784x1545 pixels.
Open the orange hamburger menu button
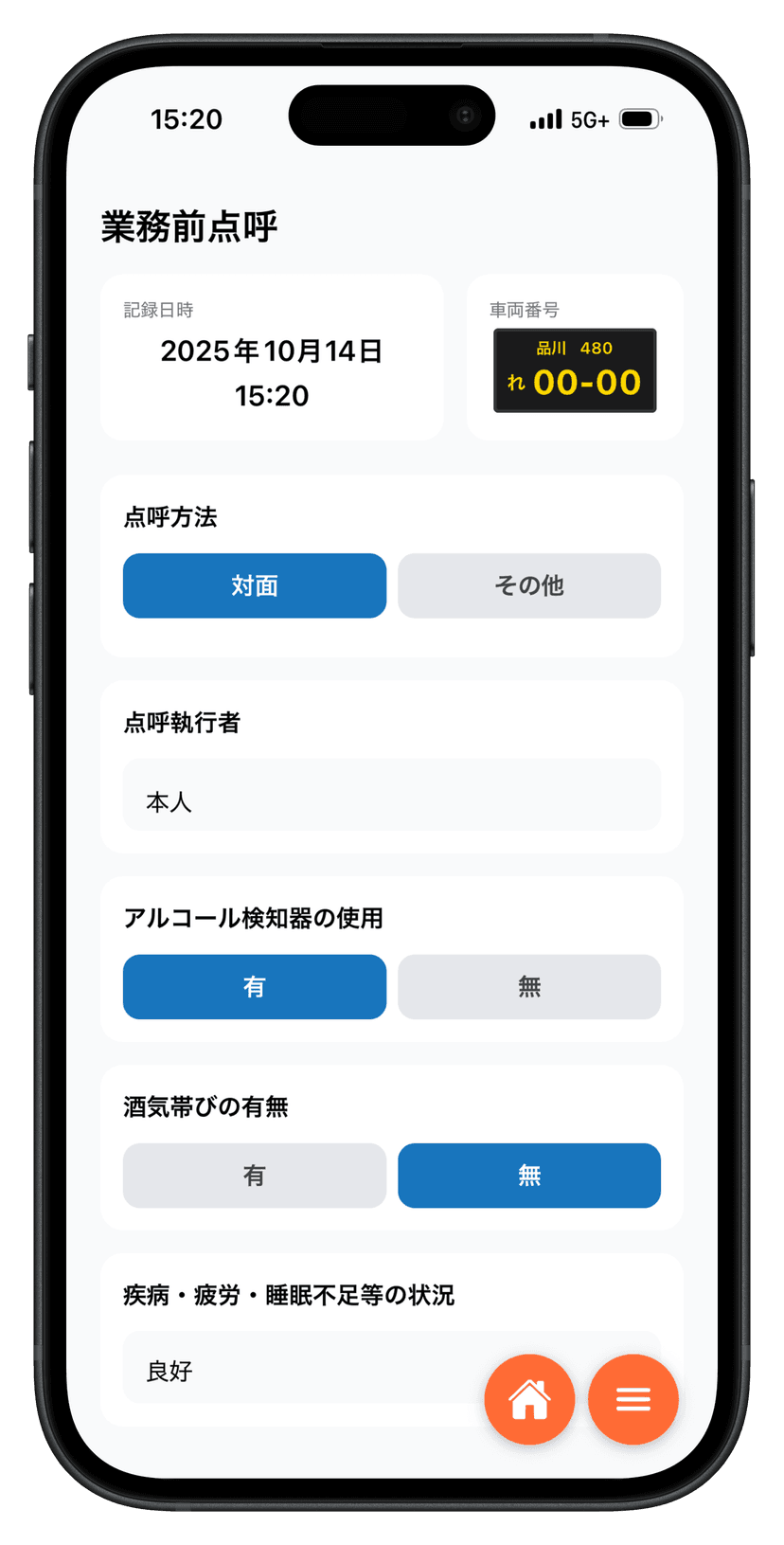pyautogui.click(x=633, y=1399)
